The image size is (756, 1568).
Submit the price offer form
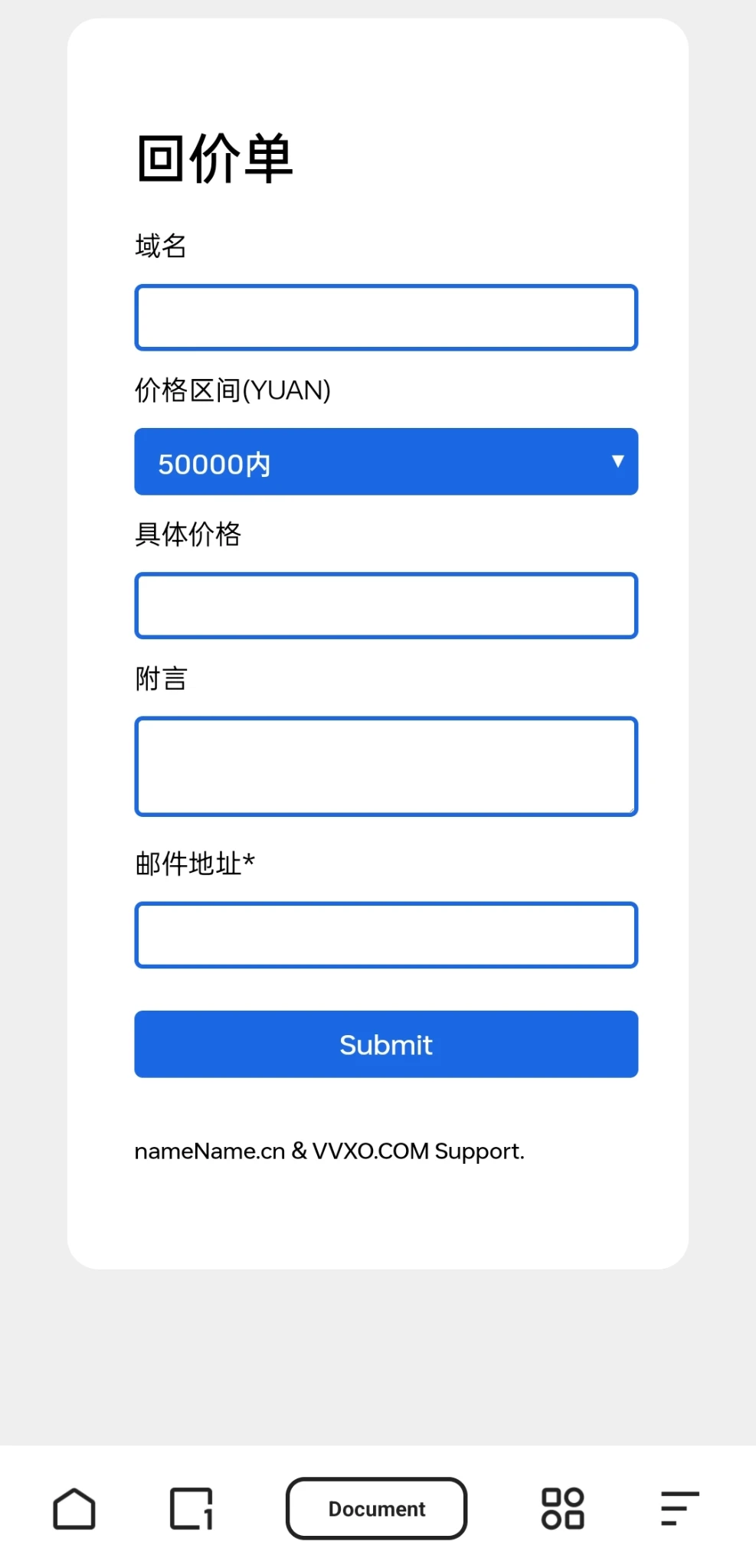386,1044
